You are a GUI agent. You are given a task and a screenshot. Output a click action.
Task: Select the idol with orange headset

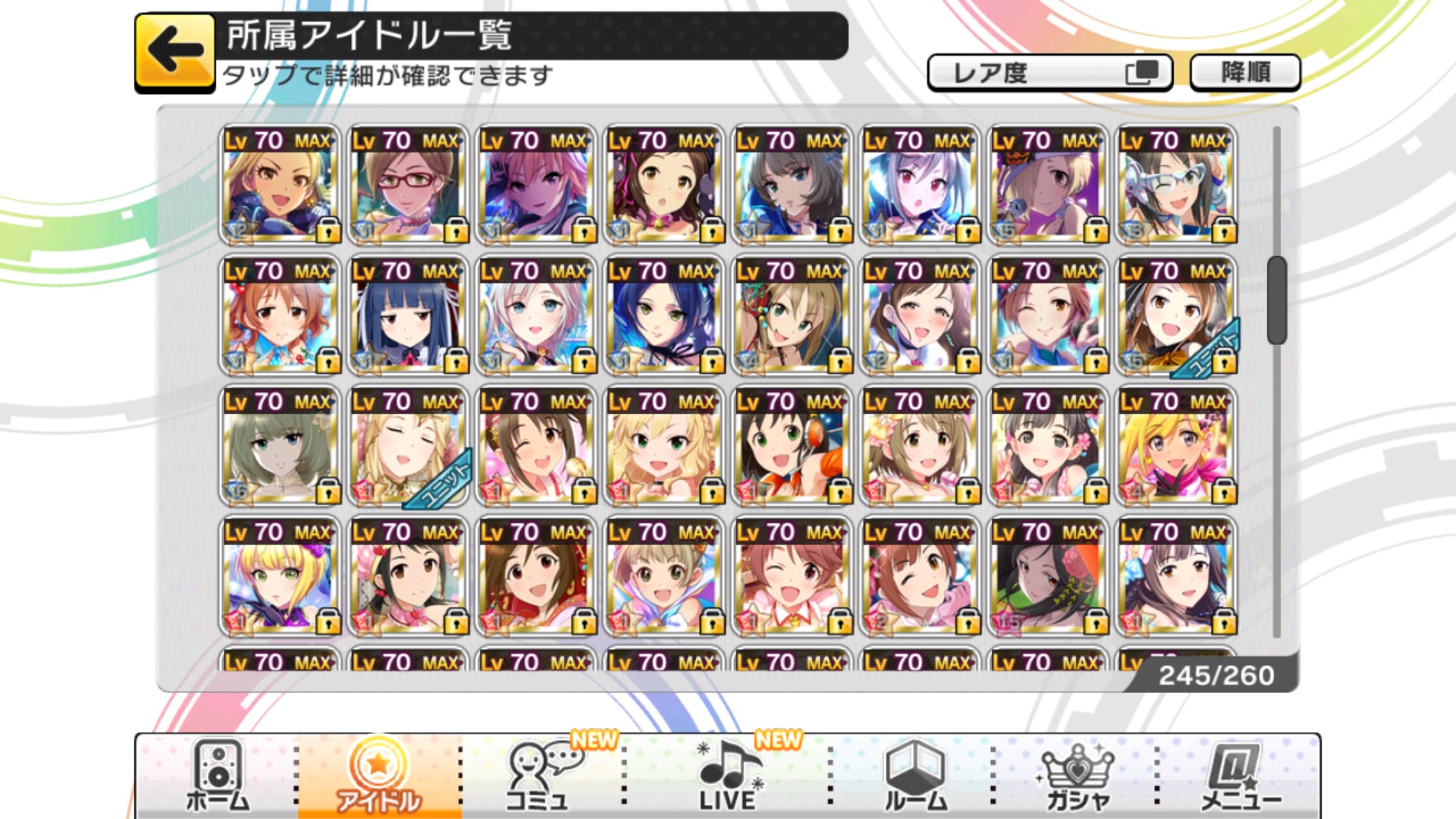(791, 446)
